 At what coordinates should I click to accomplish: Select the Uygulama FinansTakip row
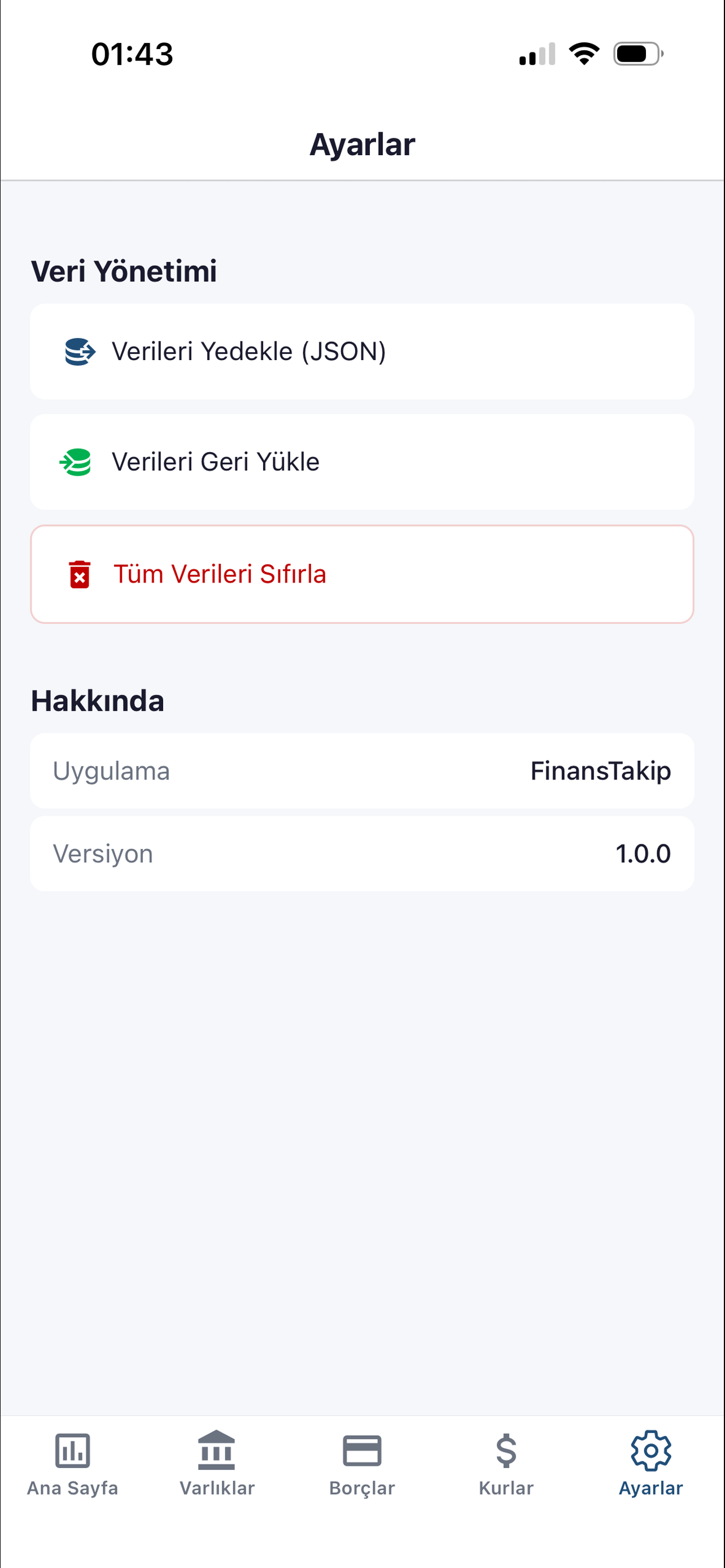(x=362, y=770)
